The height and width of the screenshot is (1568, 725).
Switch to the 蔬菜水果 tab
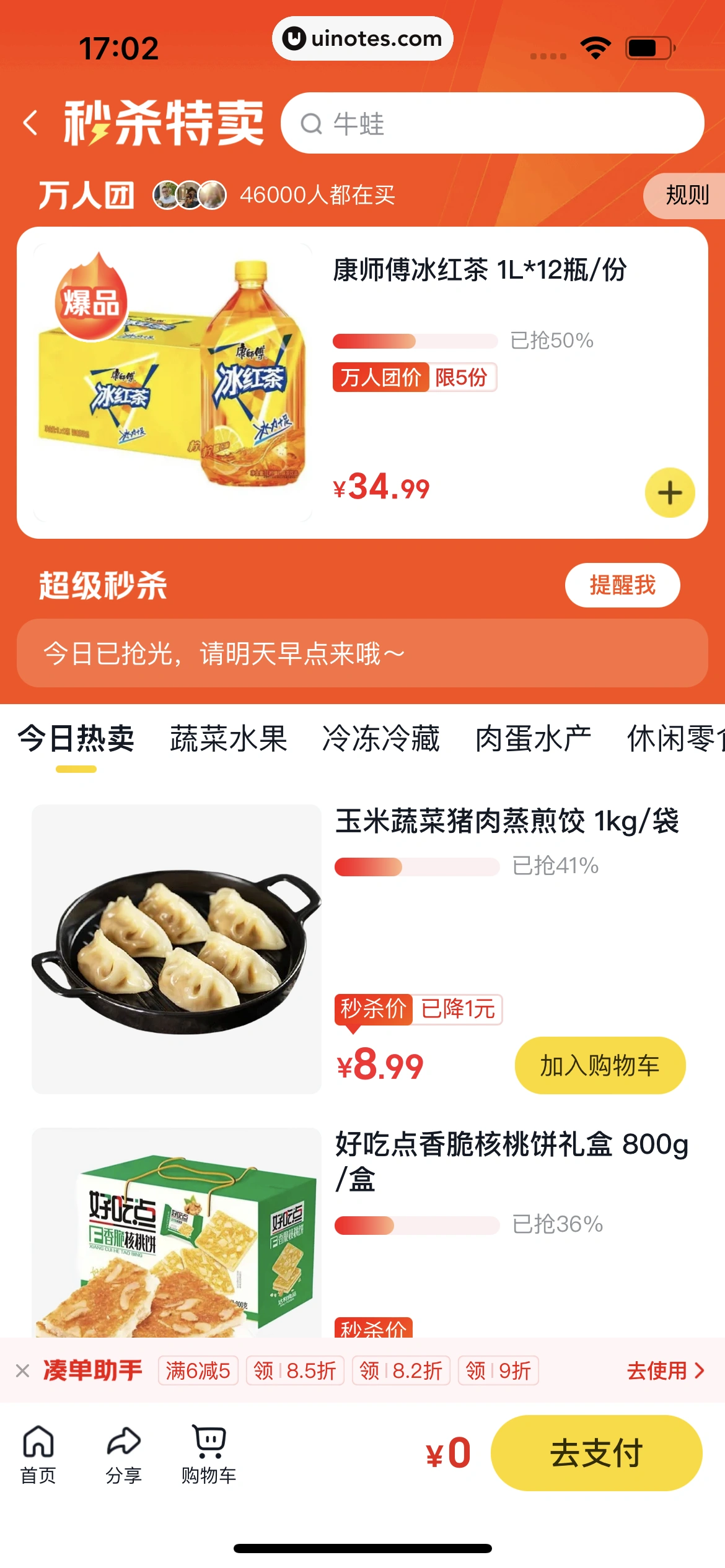pyautogui.click(x=228, y=738)
